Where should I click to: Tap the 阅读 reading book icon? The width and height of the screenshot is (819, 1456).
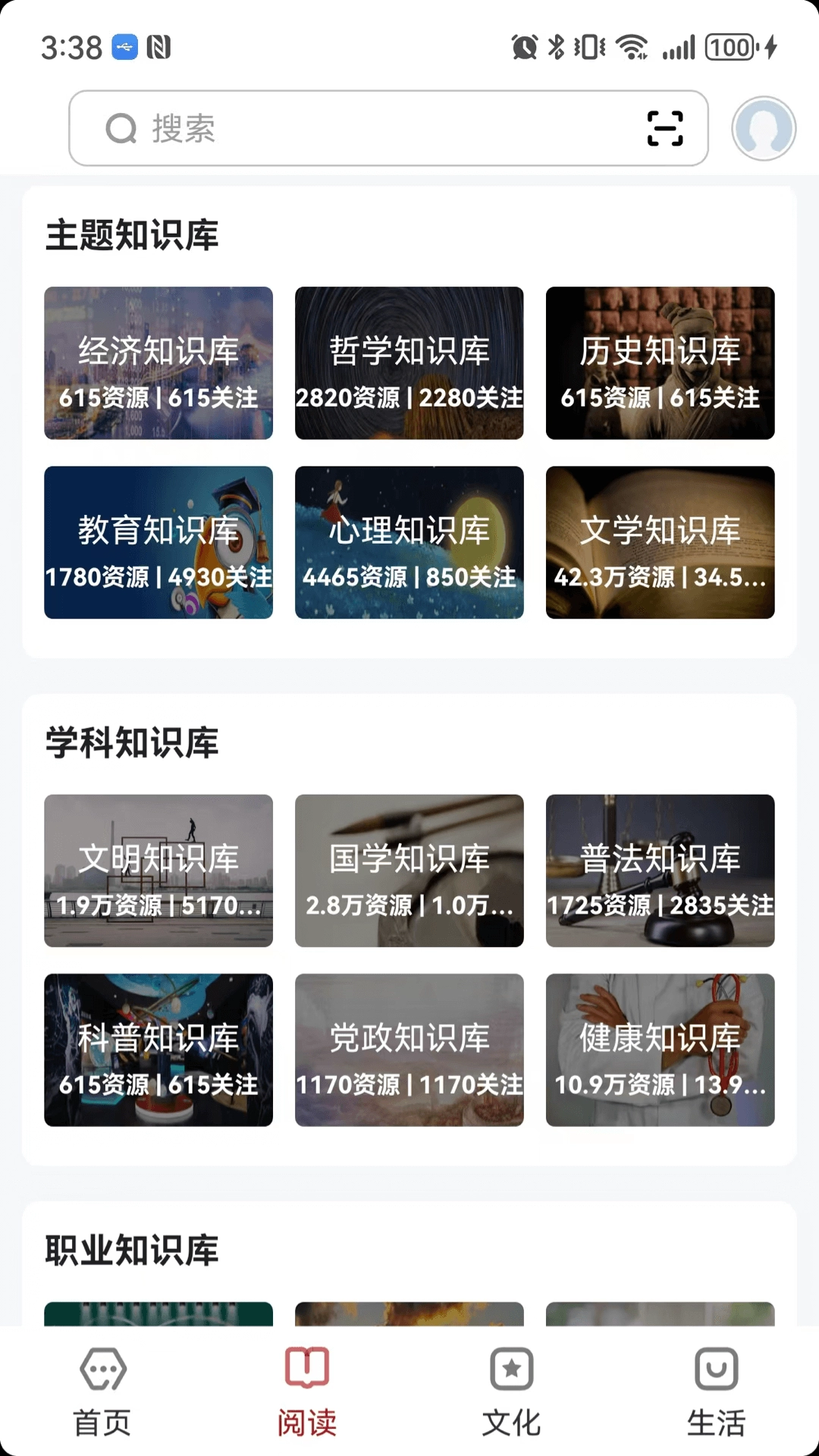tap(306, 1369)
